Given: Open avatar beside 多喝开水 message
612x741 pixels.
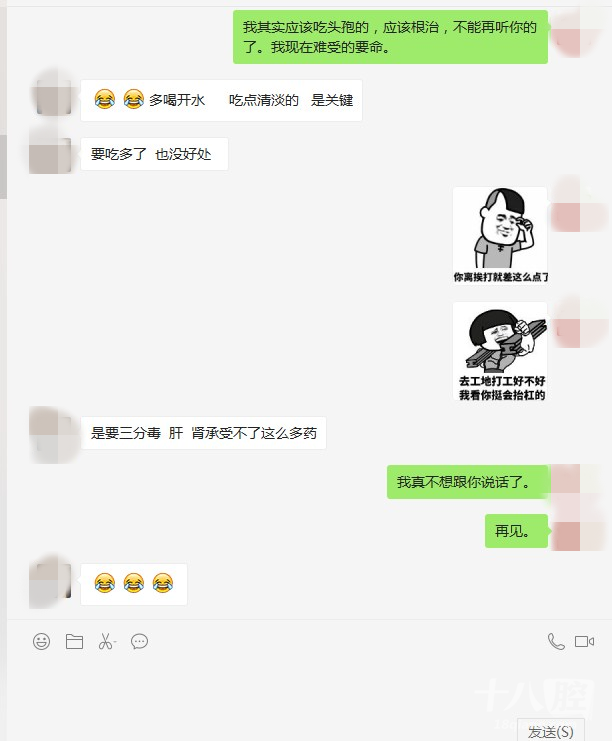Looking at the screenshot, I should click(51, 94).
